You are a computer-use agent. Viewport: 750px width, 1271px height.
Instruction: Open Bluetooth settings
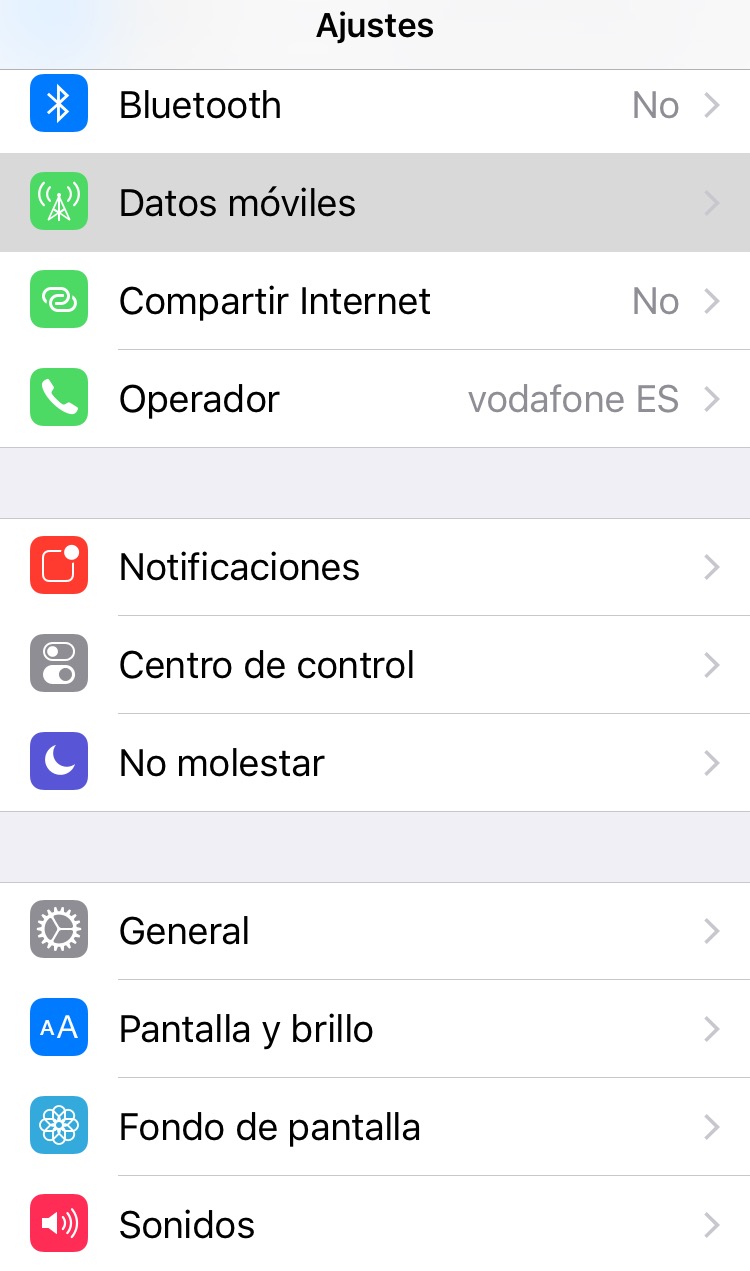click(x=375, y=105)
